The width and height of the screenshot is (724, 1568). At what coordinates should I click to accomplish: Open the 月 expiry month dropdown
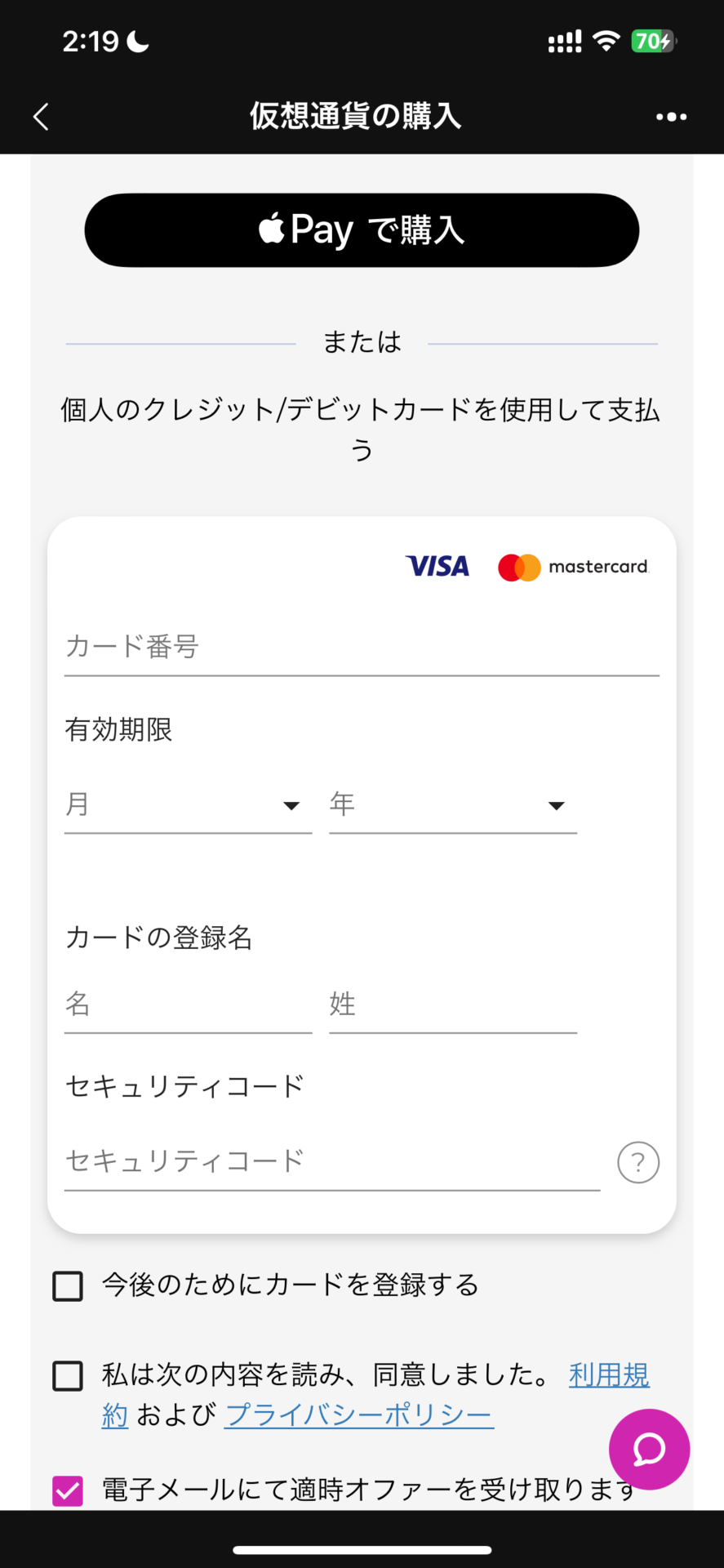coord(188,805)
